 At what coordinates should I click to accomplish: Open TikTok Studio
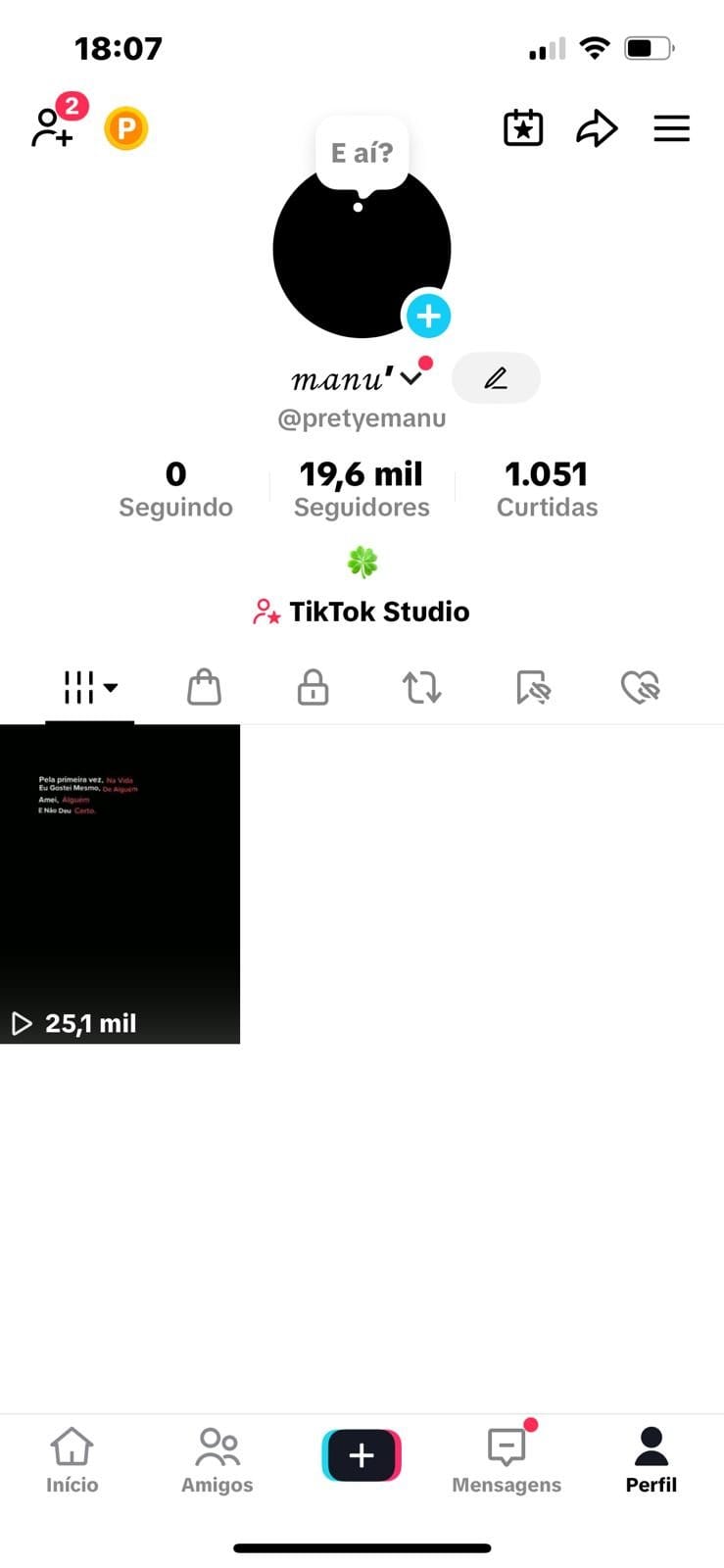[x=362, y=612]
